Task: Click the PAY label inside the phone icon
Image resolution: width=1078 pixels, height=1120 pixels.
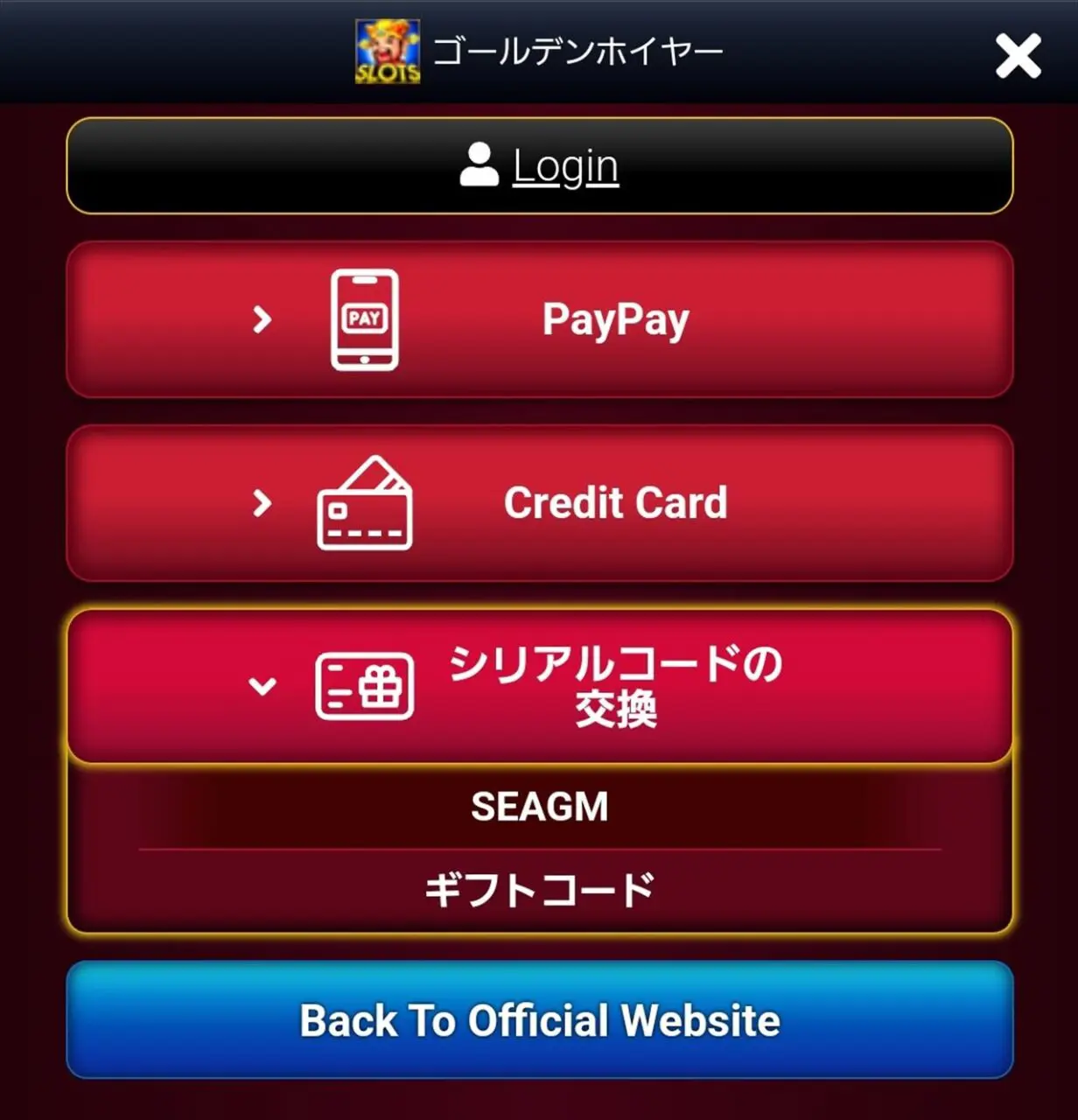Action: click(364, 318)
